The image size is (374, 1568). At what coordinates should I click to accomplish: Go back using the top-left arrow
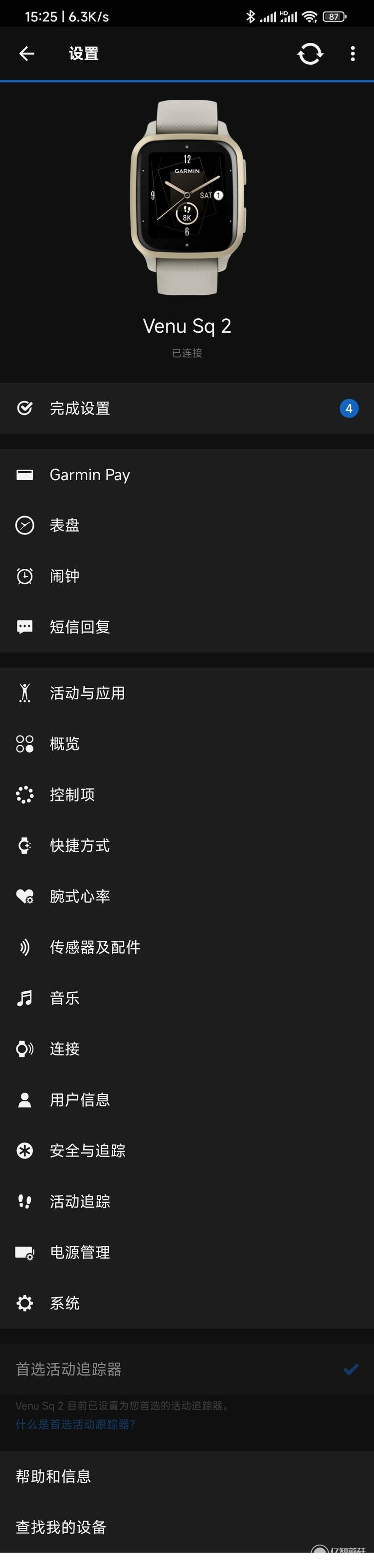click(27, 54)
